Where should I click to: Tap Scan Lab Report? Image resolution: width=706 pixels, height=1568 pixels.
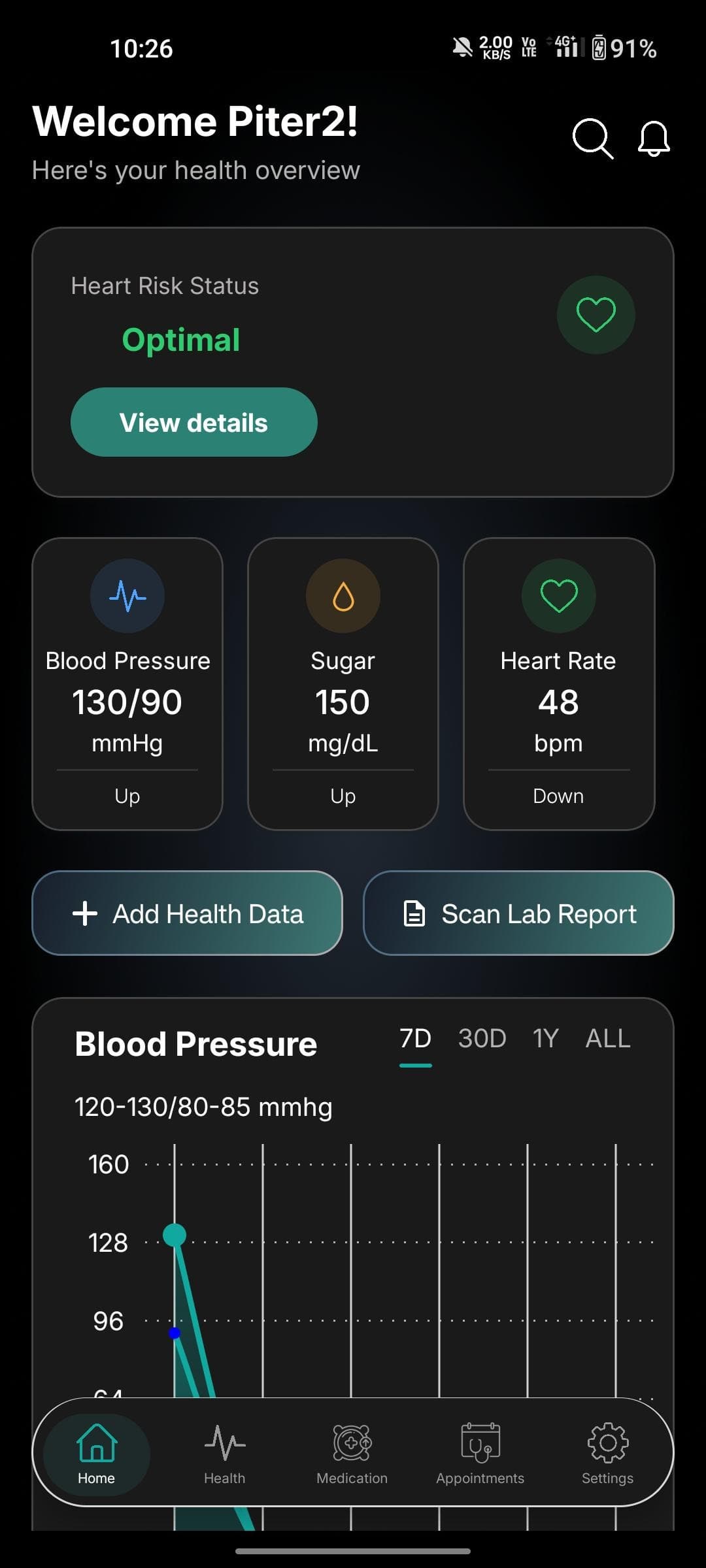[518, 913]
